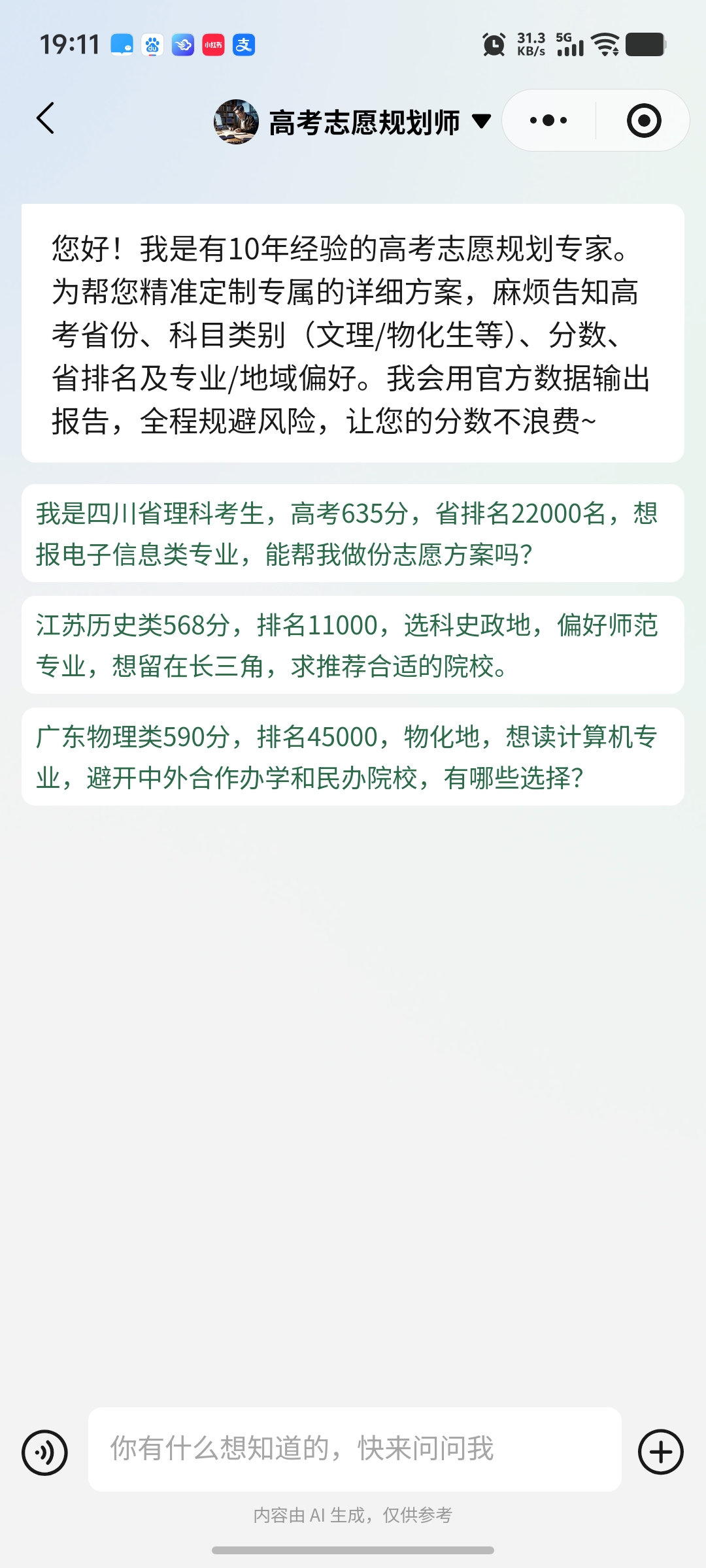Image resolution: width=706 pixels, height=1568 pixels.
Task: Open the three-dot more options menu
Action: tap(548, 121)
